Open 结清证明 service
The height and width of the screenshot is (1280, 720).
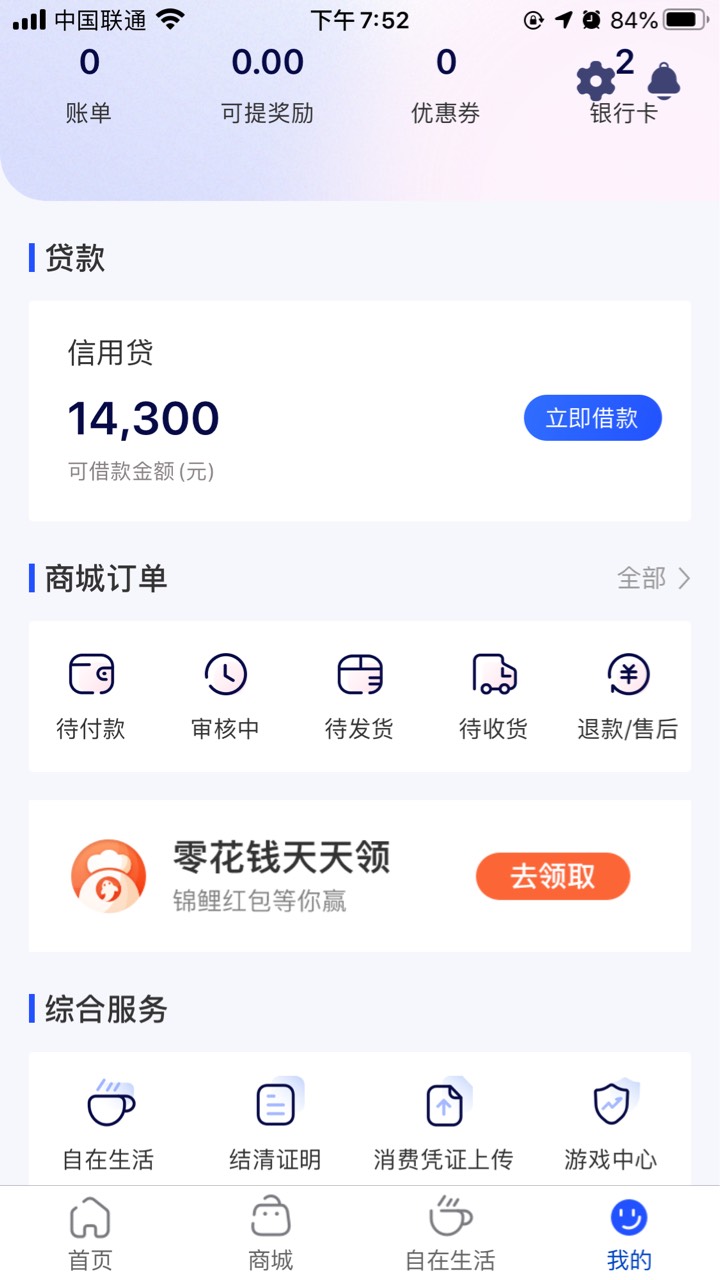pos(275,1124)
